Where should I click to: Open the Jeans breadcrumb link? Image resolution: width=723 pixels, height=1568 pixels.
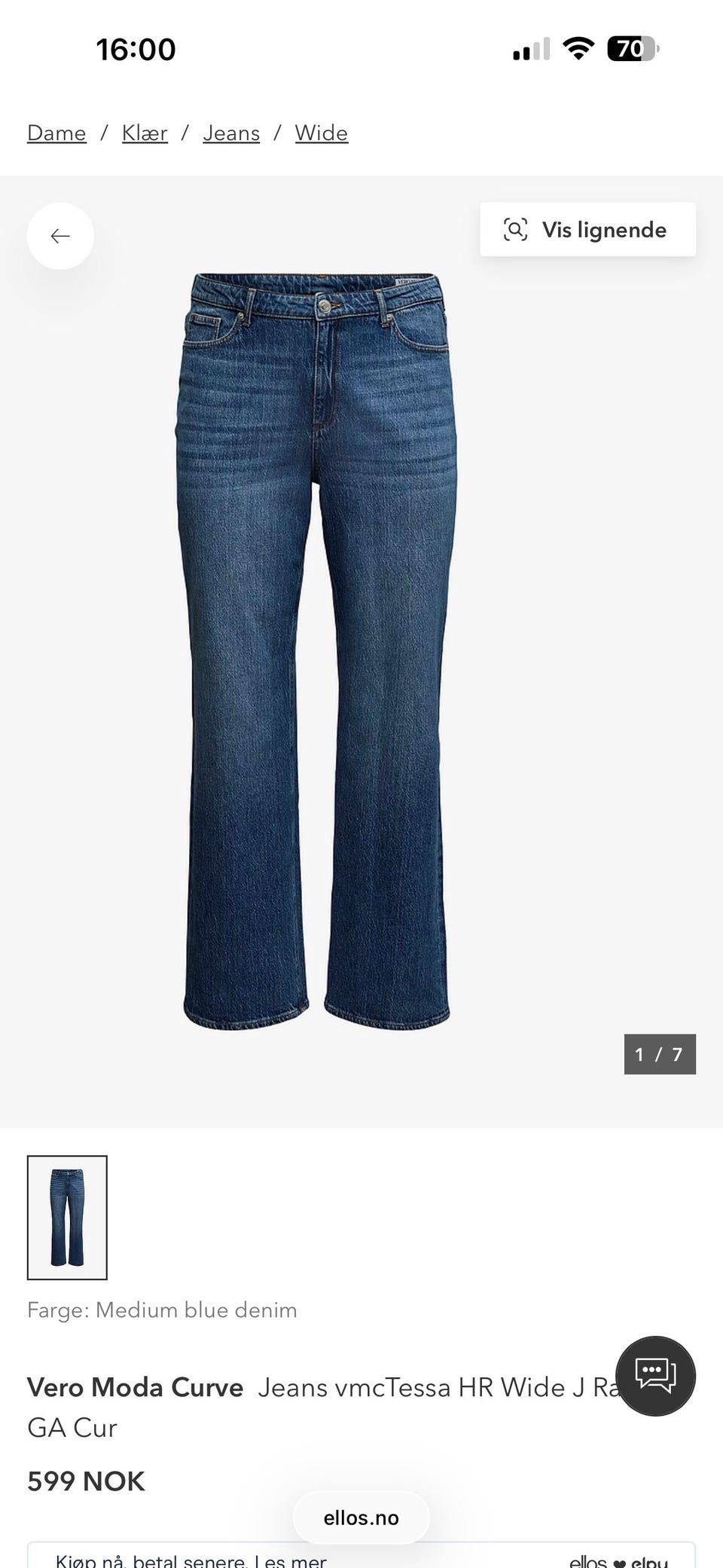[x=231, y=133]
